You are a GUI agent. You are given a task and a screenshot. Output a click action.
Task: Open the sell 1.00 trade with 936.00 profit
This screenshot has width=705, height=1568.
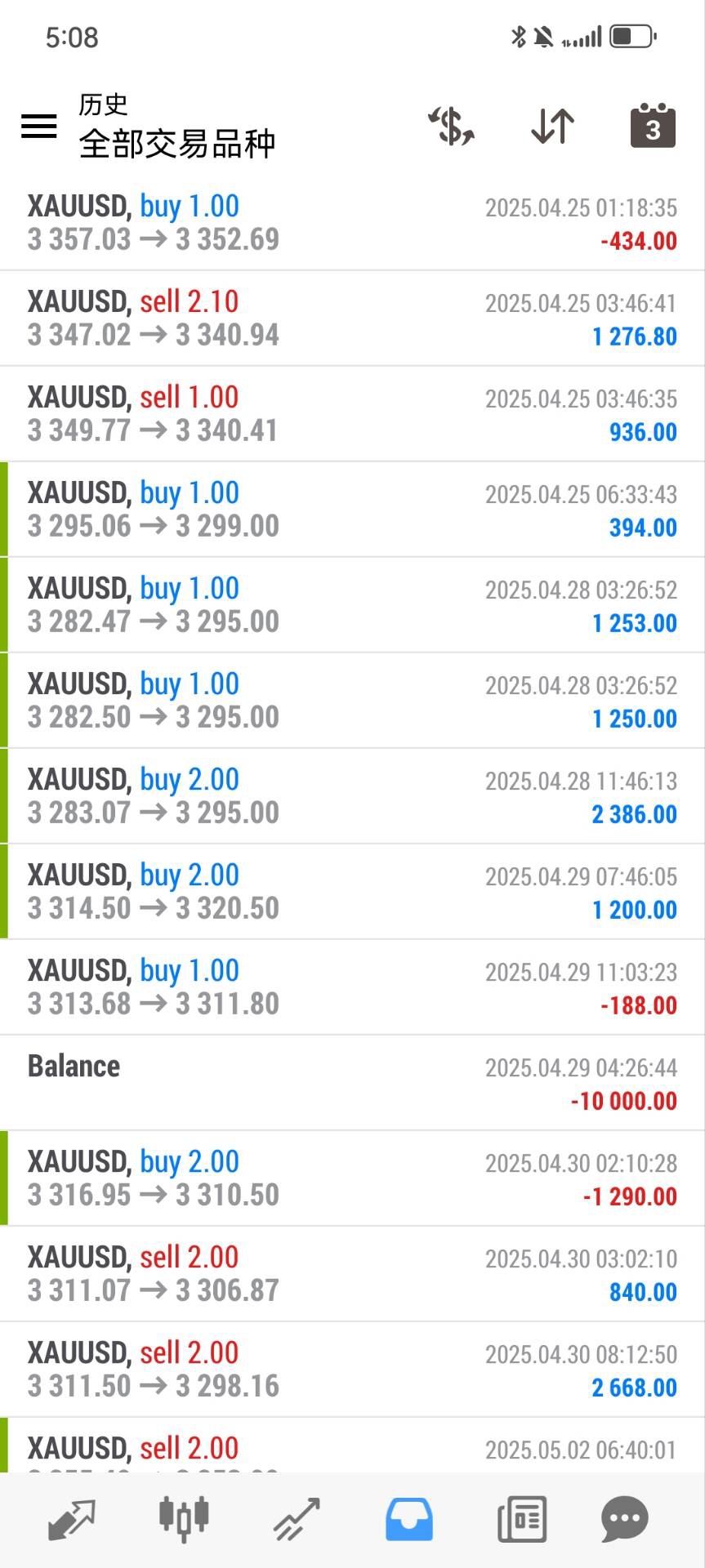[352, 414]
